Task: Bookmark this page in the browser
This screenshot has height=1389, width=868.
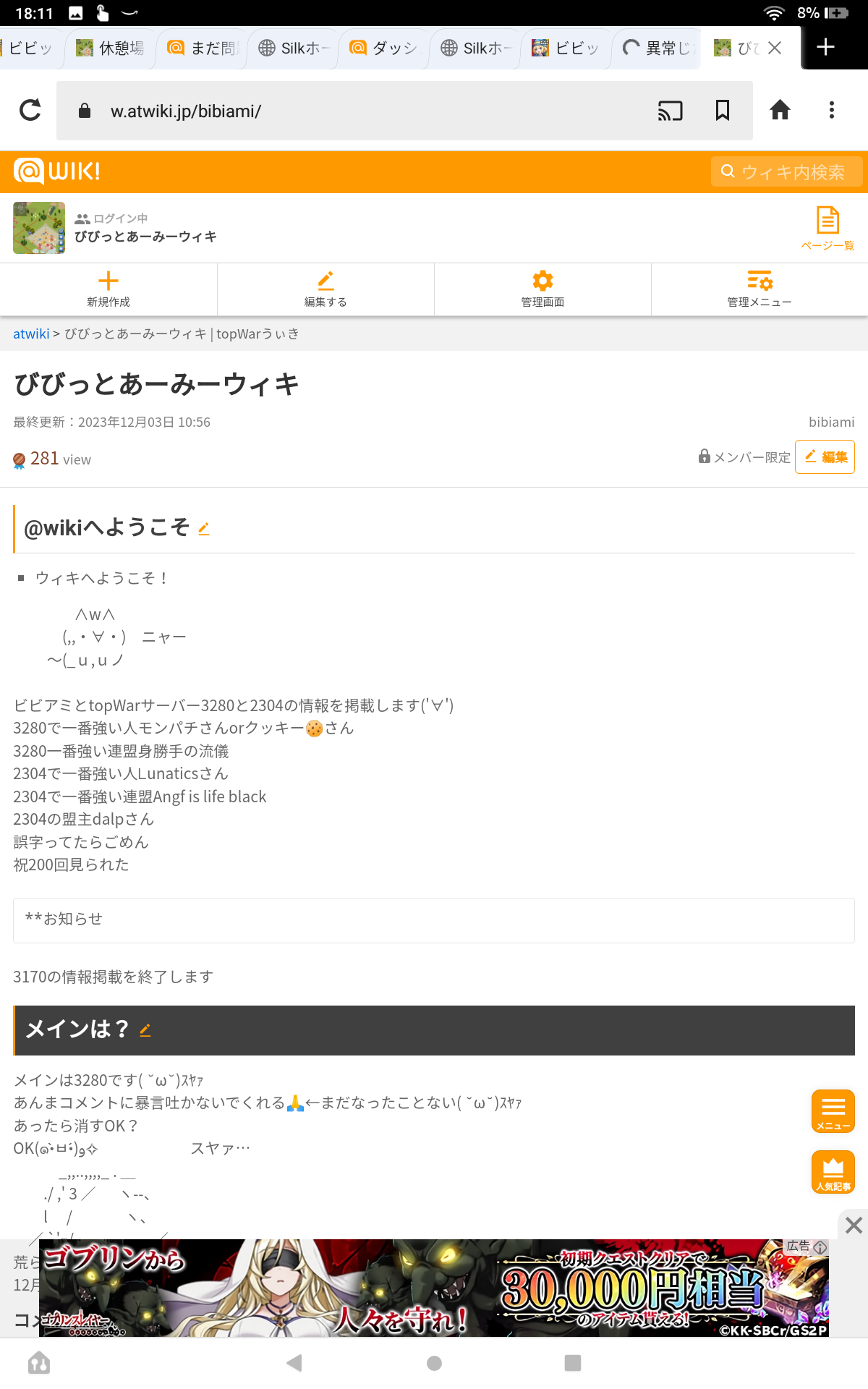Action: [722, 110]
